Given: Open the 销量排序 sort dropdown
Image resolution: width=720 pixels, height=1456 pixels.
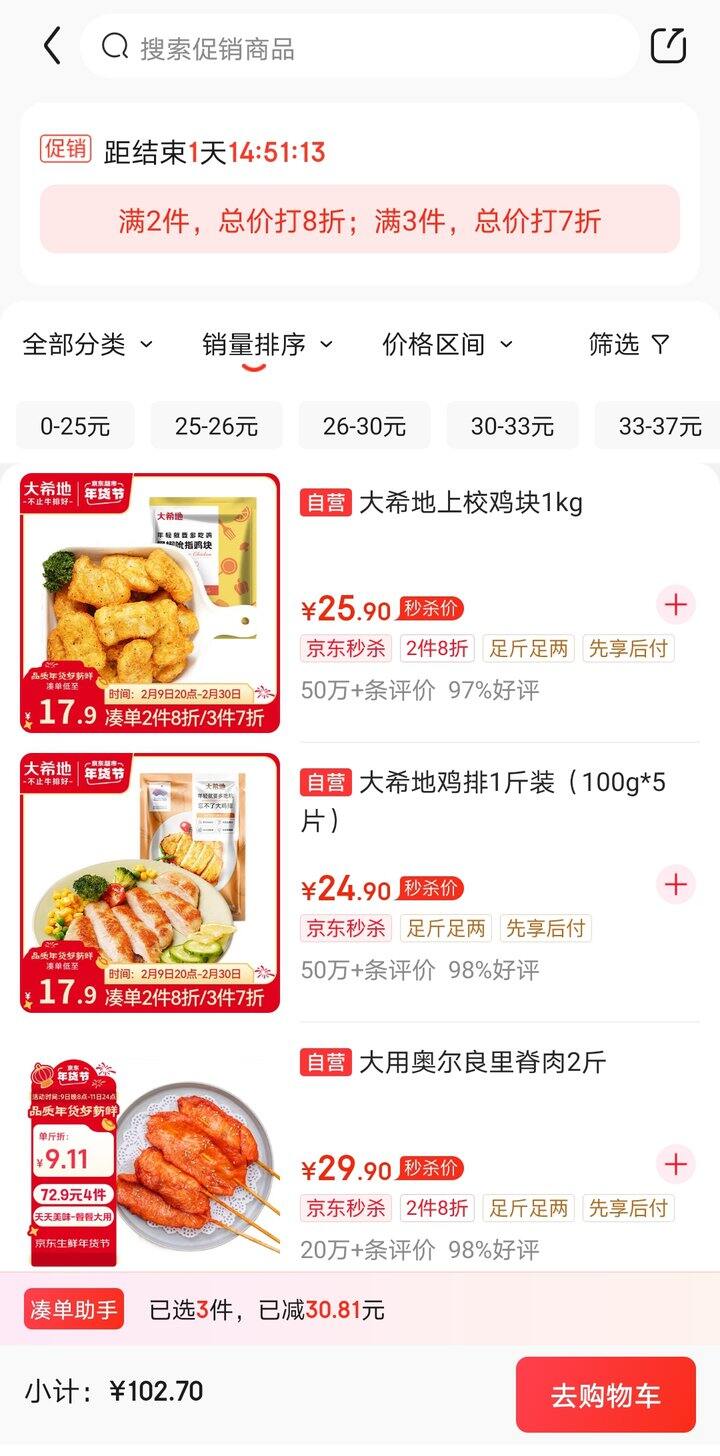Looking at the screenshot, I should click(x=267, y=345).
